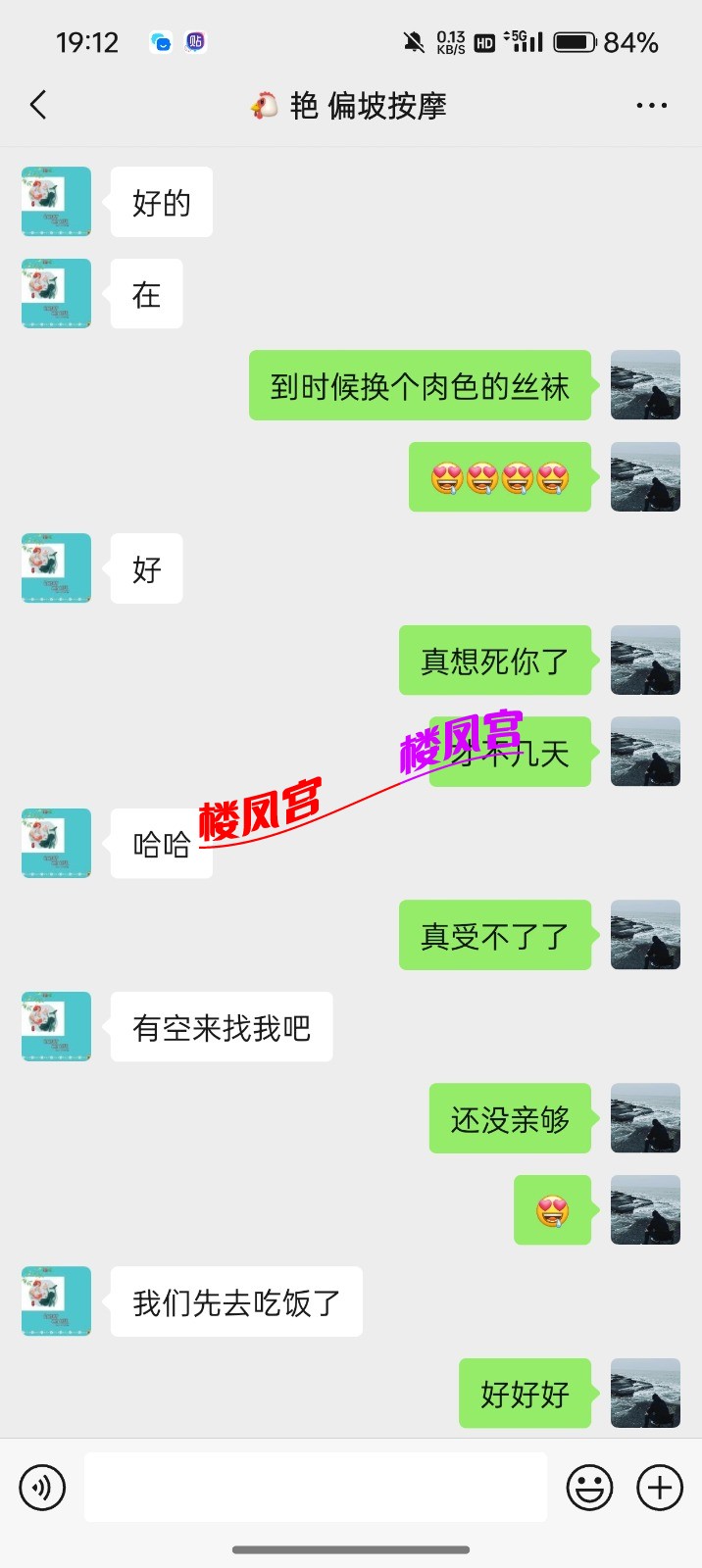
Task: Tap the contact avatar beside "有空来找我吧"
Action: pos(56,1026)
